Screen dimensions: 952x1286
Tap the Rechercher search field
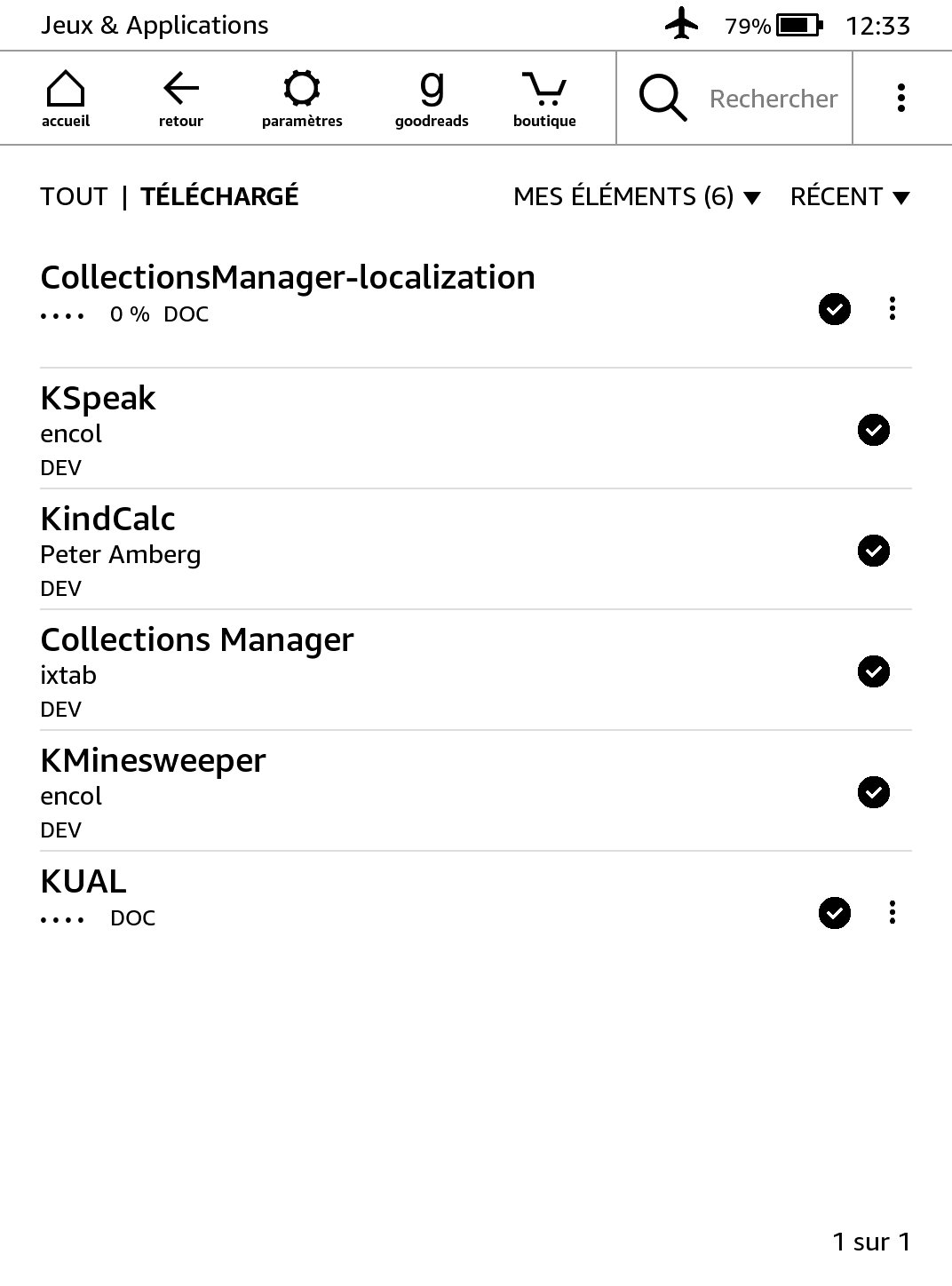pos(773,99)
